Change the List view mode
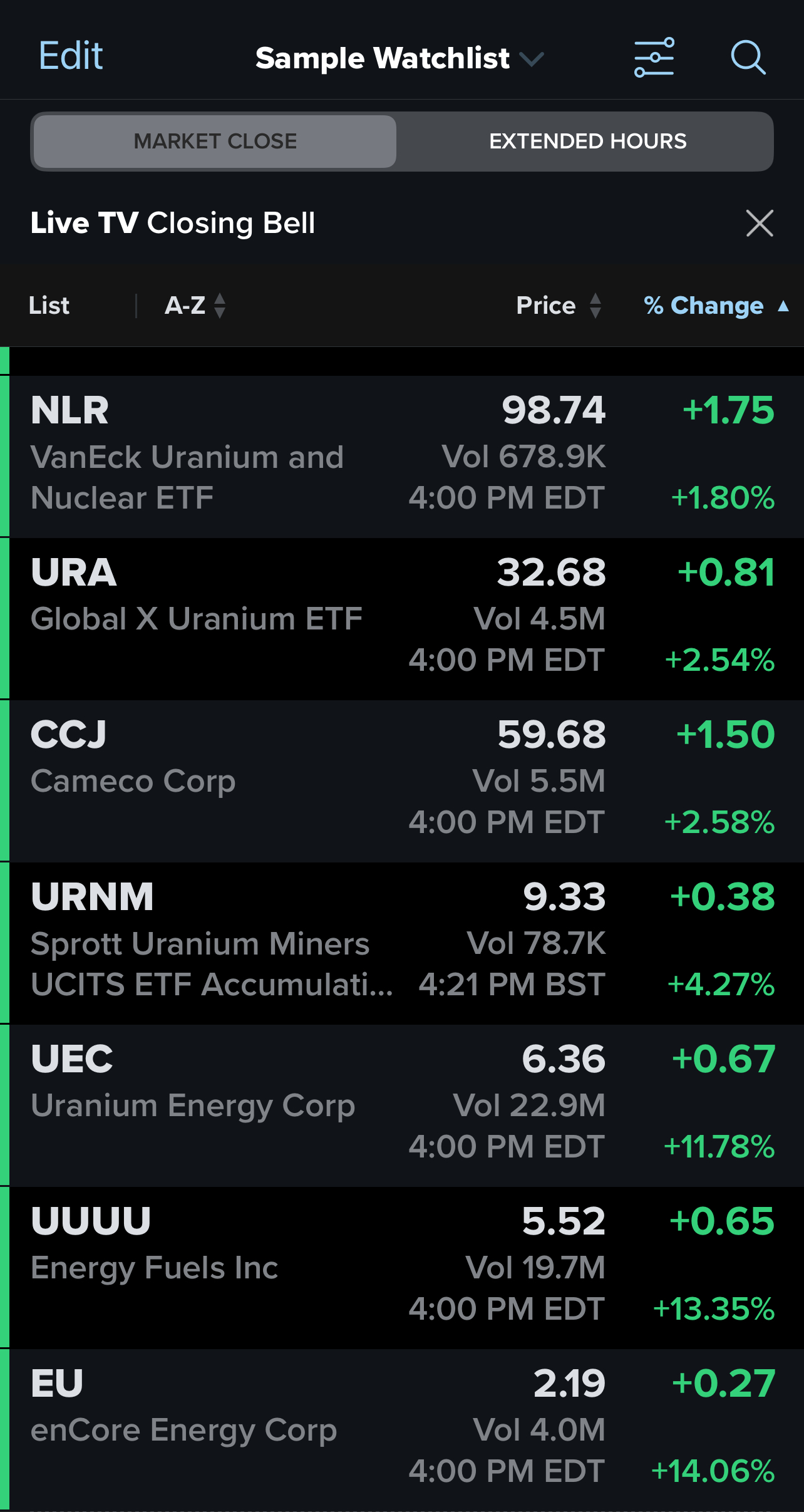 [x=49, y=306]
